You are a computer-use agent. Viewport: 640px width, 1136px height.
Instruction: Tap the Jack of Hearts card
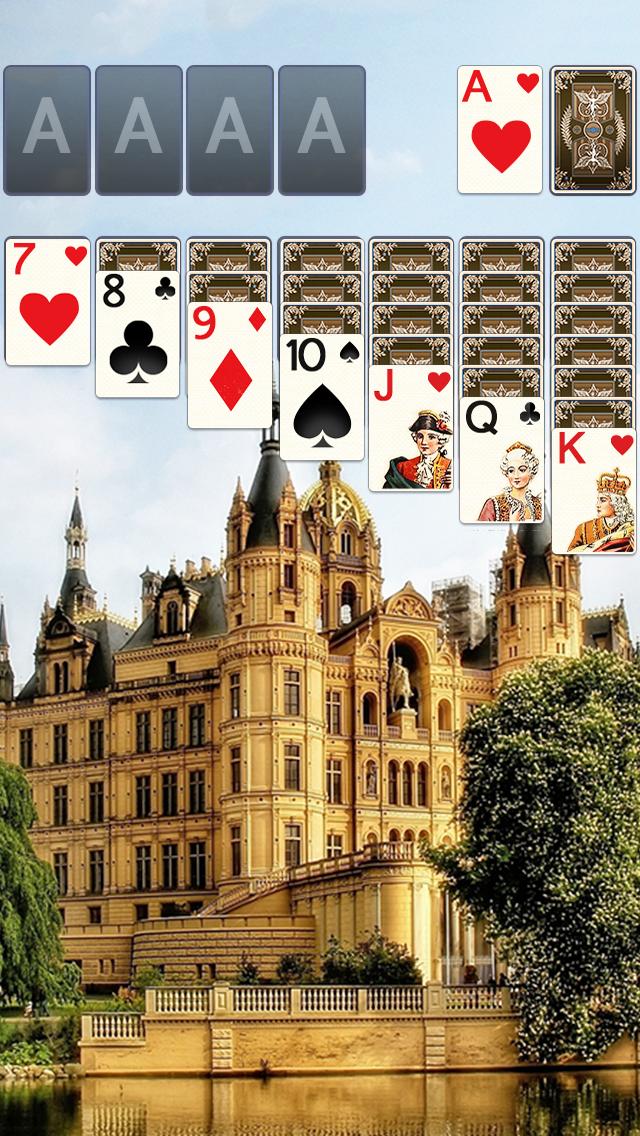411,428
